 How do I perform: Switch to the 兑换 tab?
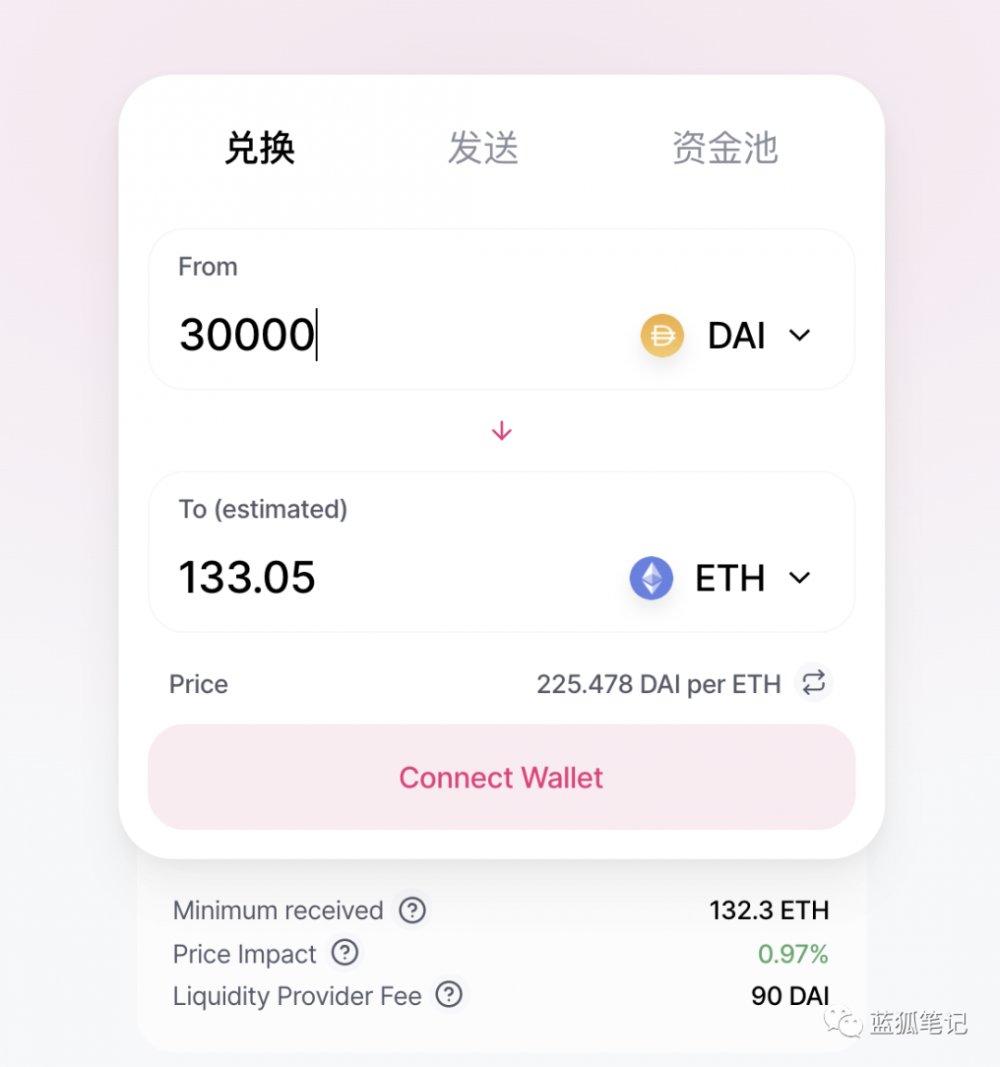[x=260, y=148]
